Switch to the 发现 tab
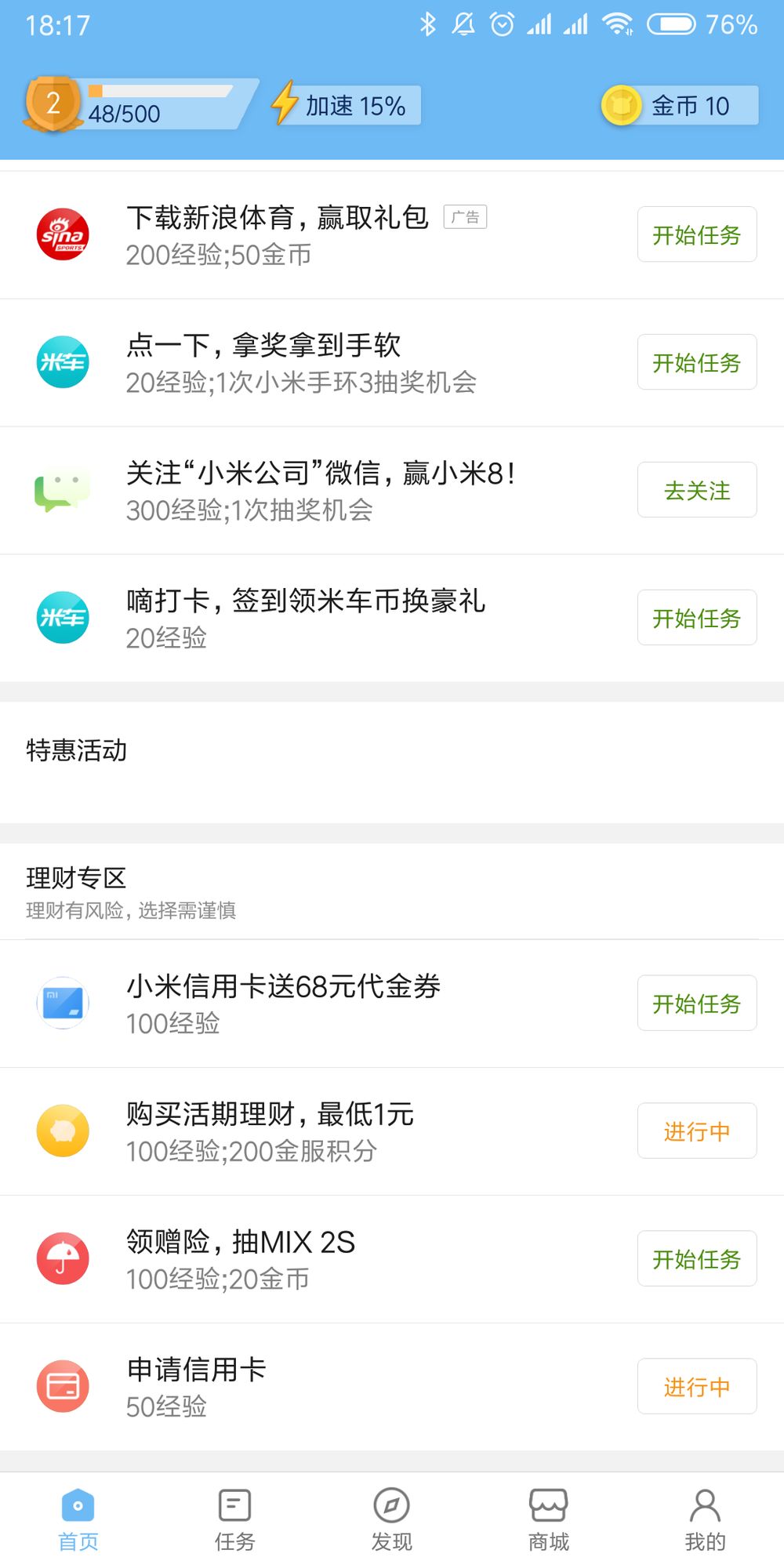 (x=391, y=1519)
